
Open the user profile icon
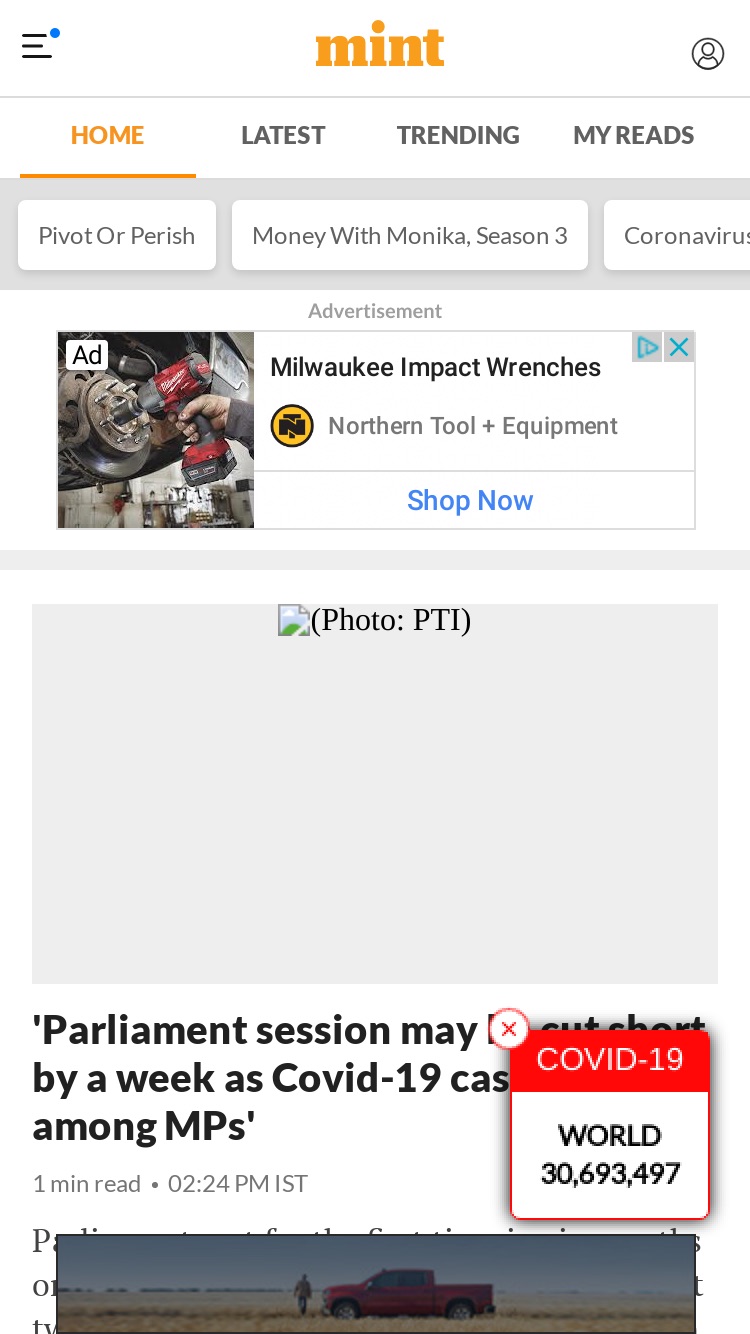[x=707, y=53]
